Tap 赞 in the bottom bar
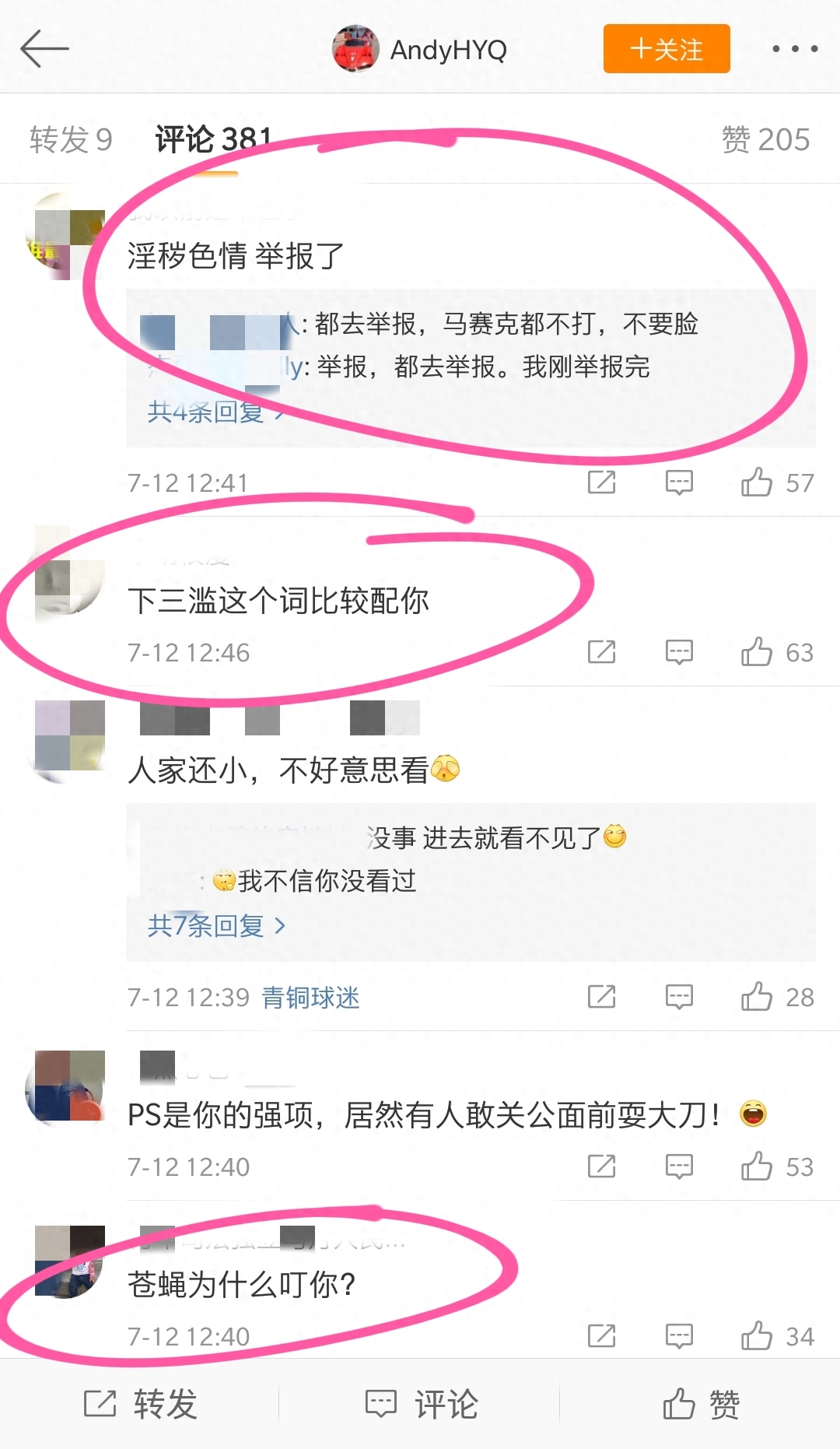Image resolution: width=840 pixels, height=1449 pixels. 700,1404
